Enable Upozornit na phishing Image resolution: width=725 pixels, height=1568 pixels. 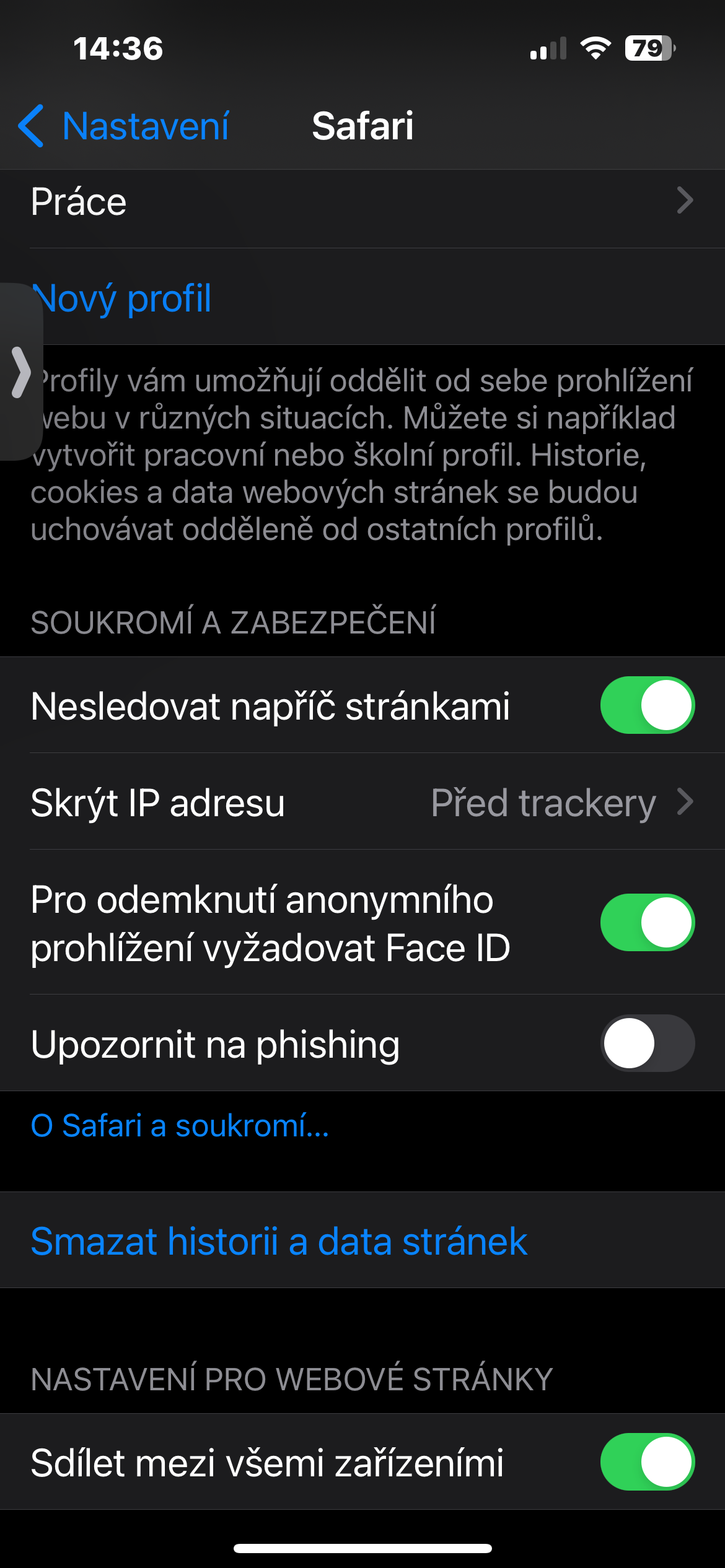click(x=647, y=1043)
